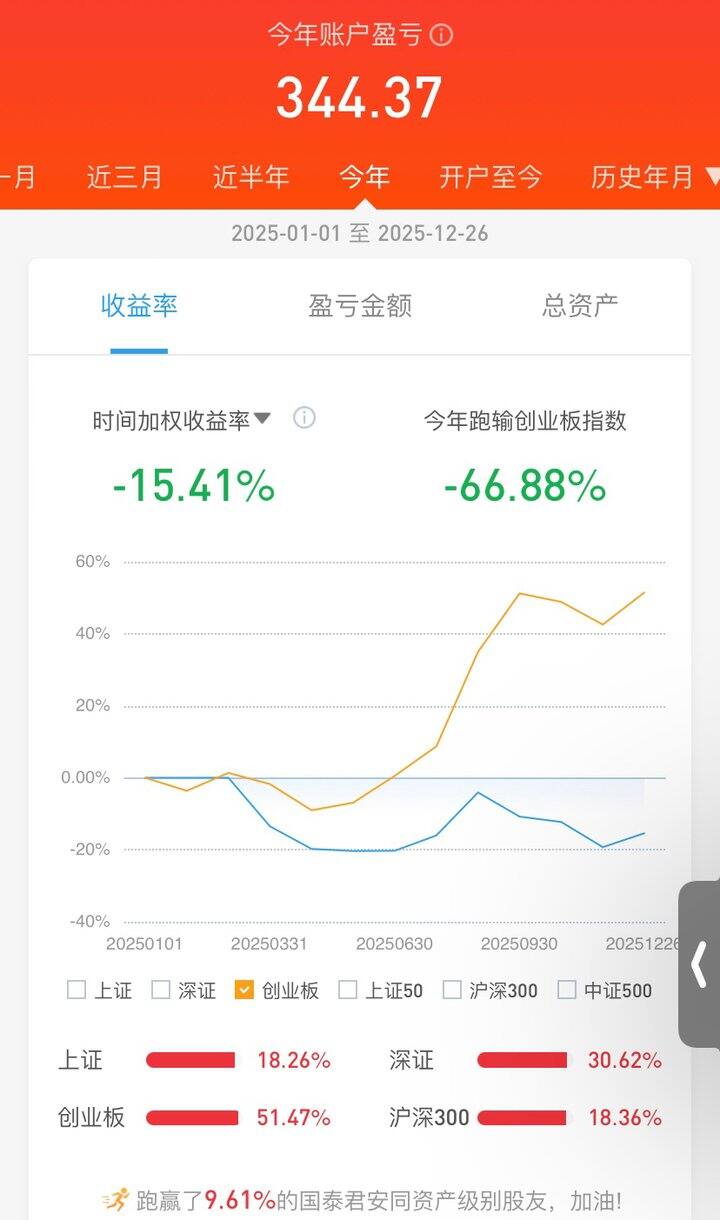Switch to the 开户至今 period tab
Viewport: 720px width, 1220px height.
[x=491, y=177]
